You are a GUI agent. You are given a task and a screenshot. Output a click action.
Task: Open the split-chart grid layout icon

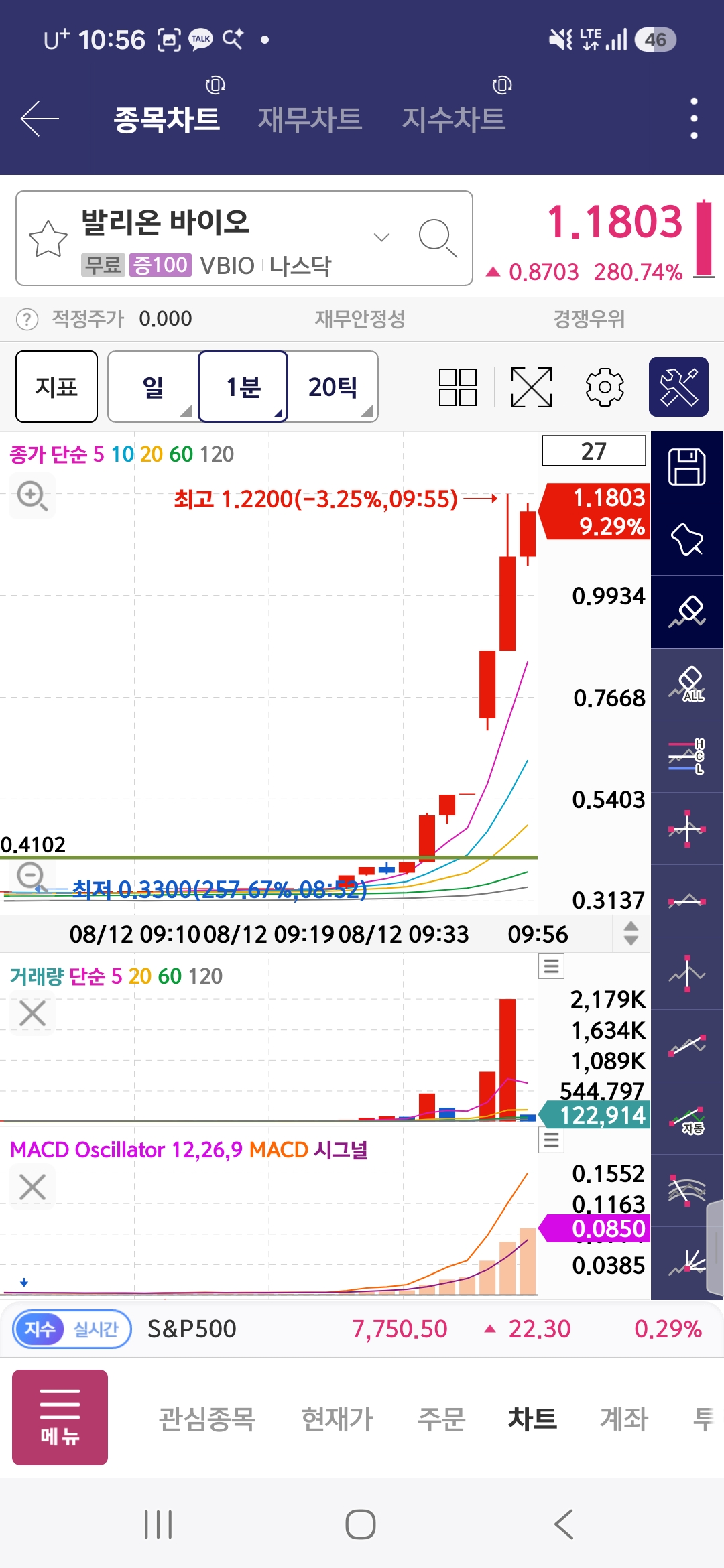tap(458, 387)
